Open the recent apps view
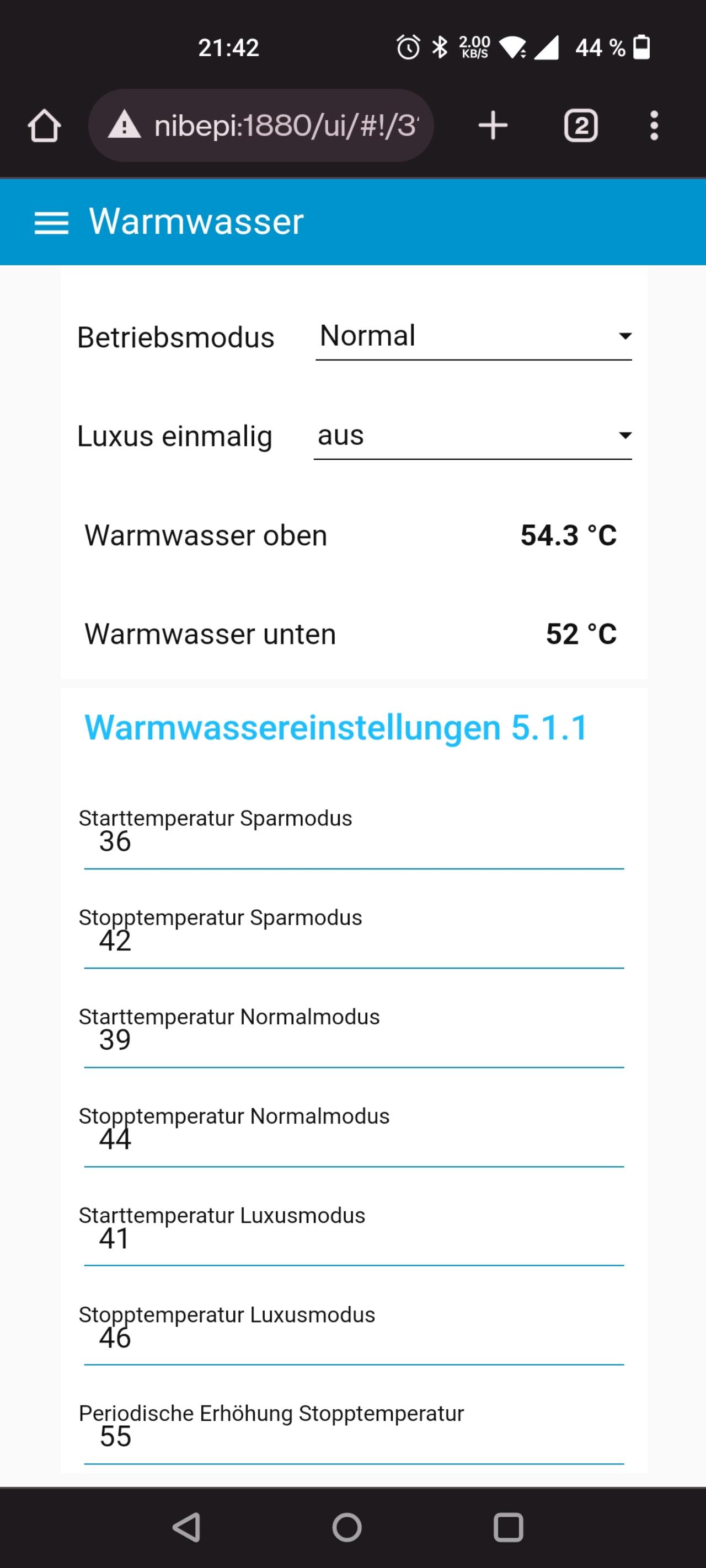This screenshot has width=706, height=1568. 508,1527
